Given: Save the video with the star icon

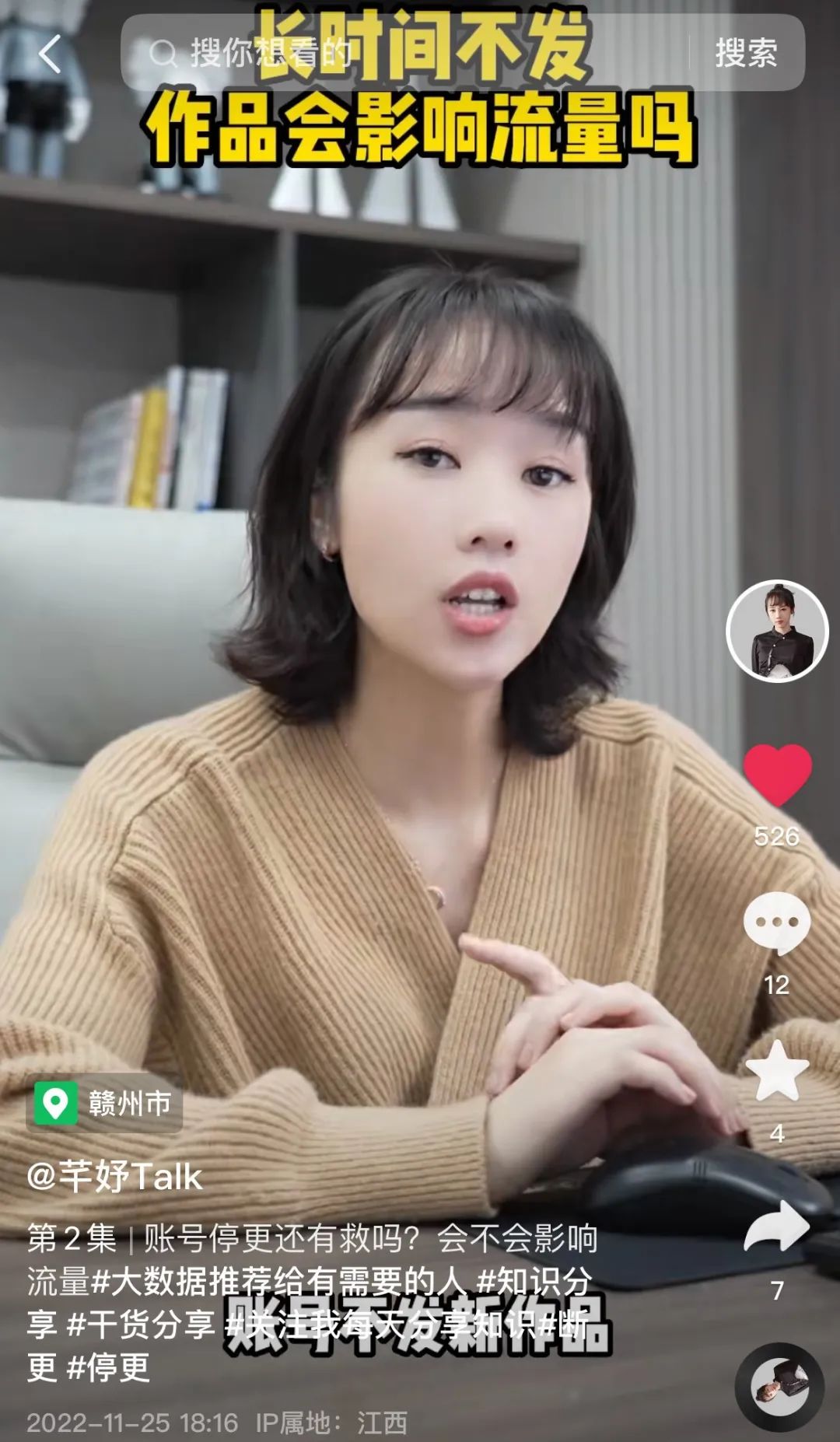Looking at the screenshot, I should (x=777, y=1072).
